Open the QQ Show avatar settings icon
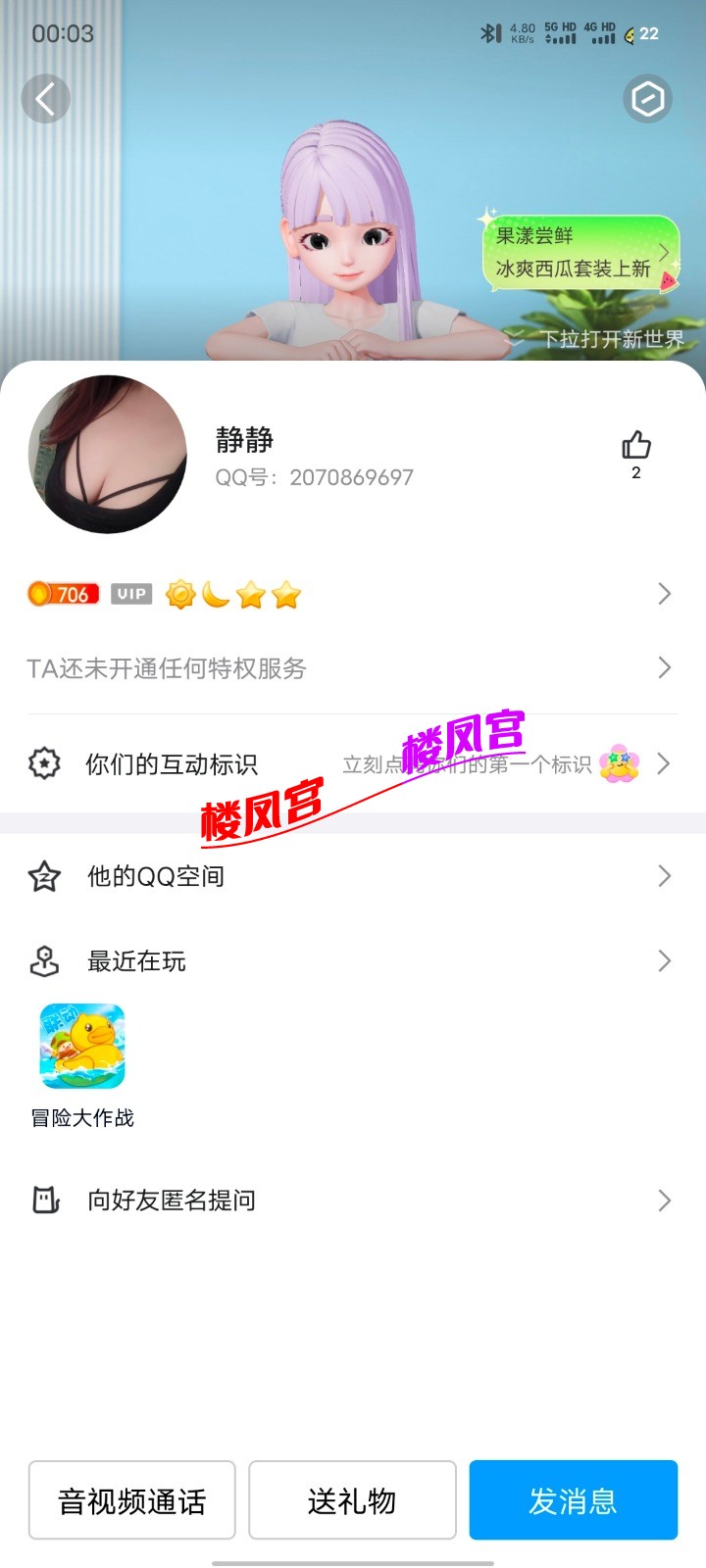 pyautogui.click(x=647, y=99)
